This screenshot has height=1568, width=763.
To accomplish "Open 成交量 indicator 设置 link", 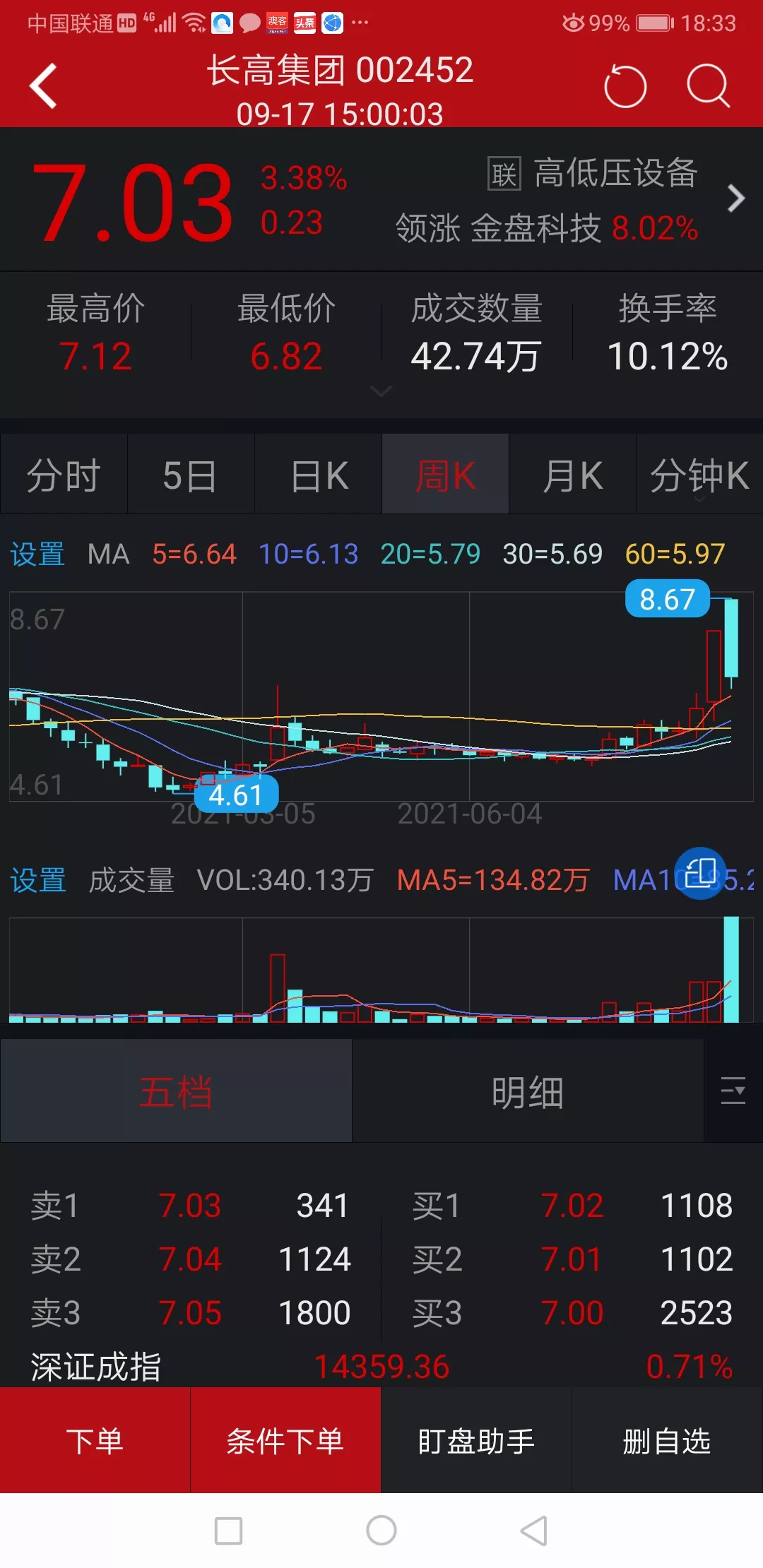I will [38, 880].
